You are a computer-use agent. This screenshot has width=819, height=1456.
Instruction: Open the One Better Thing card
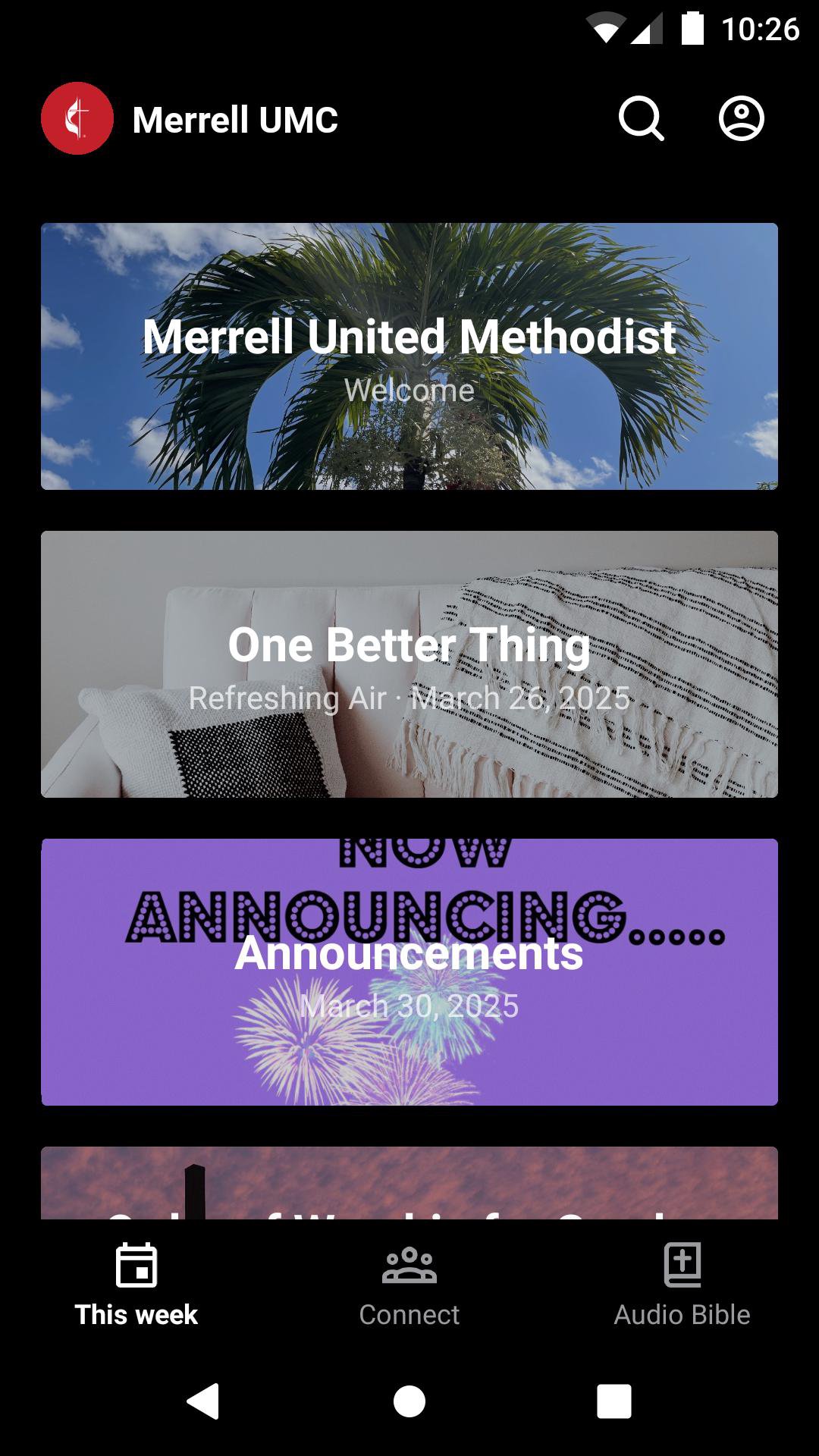pyautogui.click(x=409, y=664)
